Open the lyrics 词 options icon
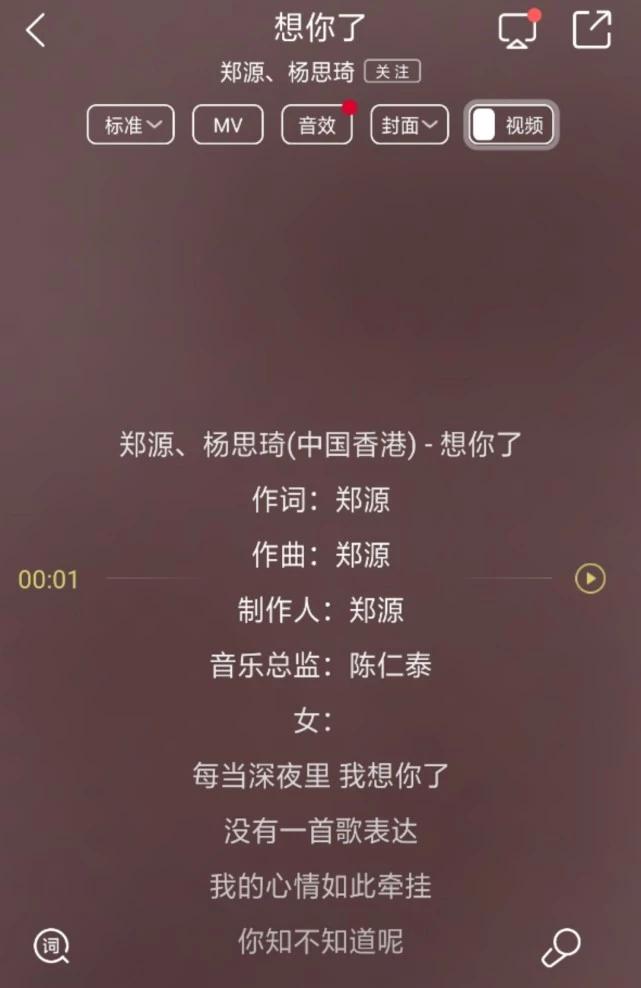This screenshot has width=641, height=988. (x=51, y=945)
